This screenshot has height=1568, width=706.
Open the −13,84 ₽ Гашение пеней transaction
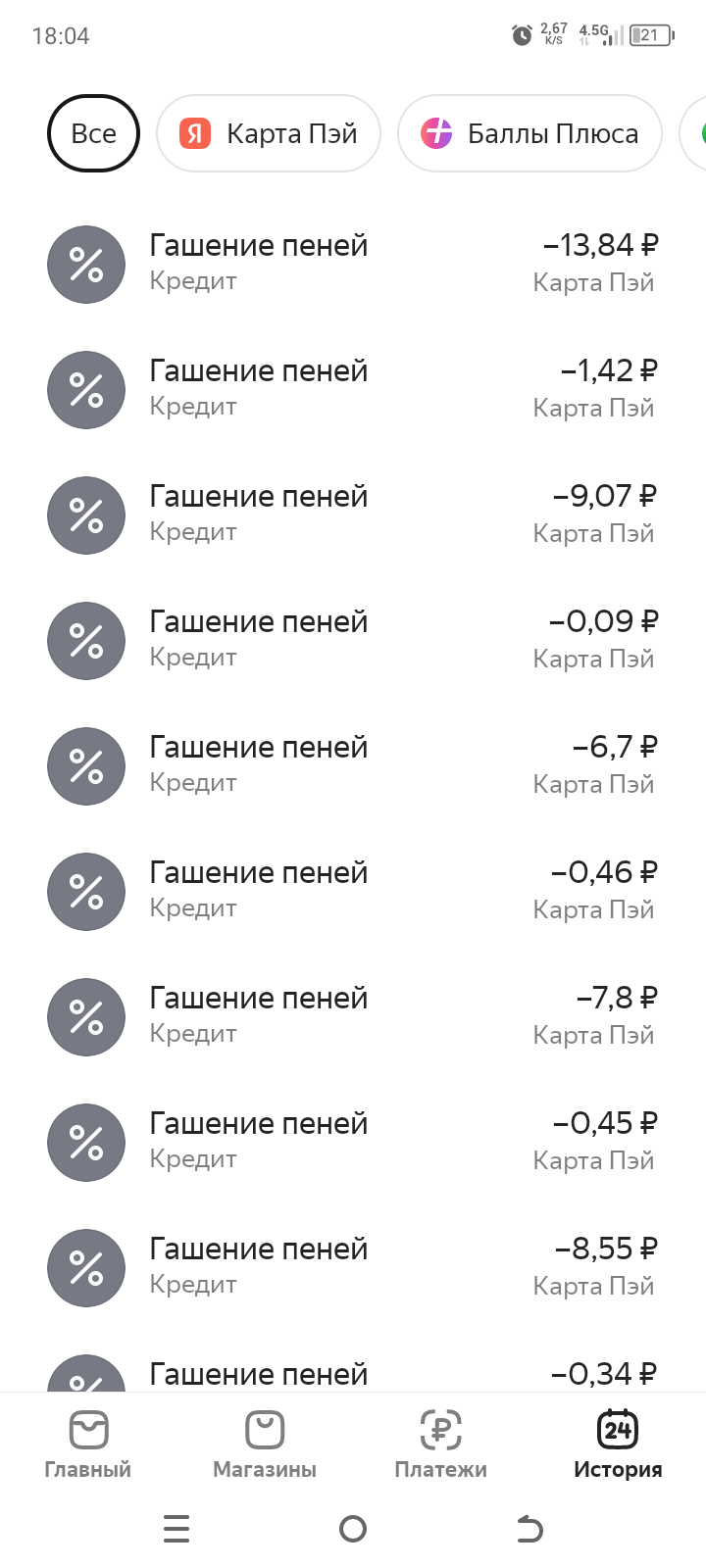point(353,264)
